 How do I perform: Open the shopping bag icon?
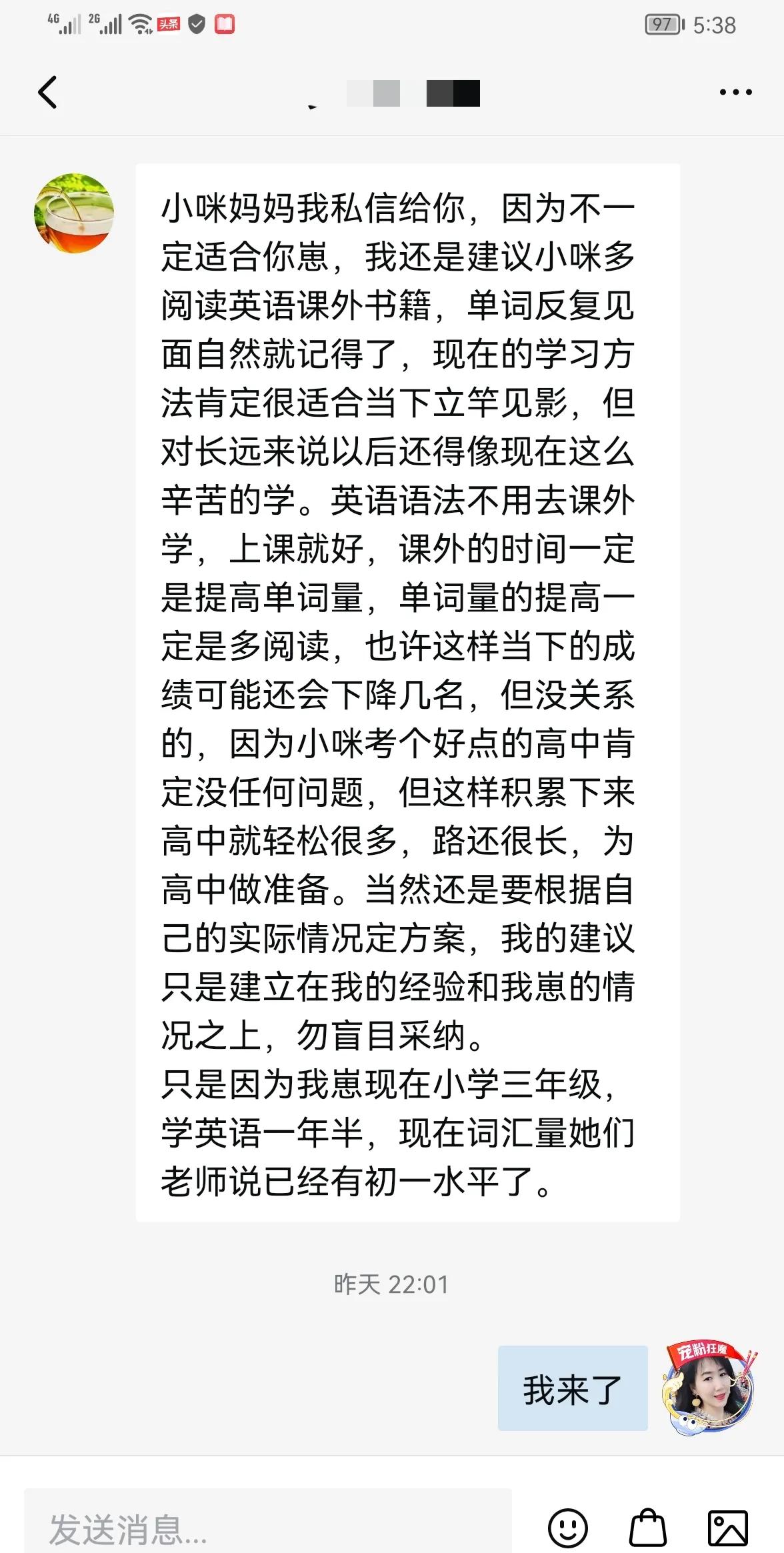(x=648, y=1528)
